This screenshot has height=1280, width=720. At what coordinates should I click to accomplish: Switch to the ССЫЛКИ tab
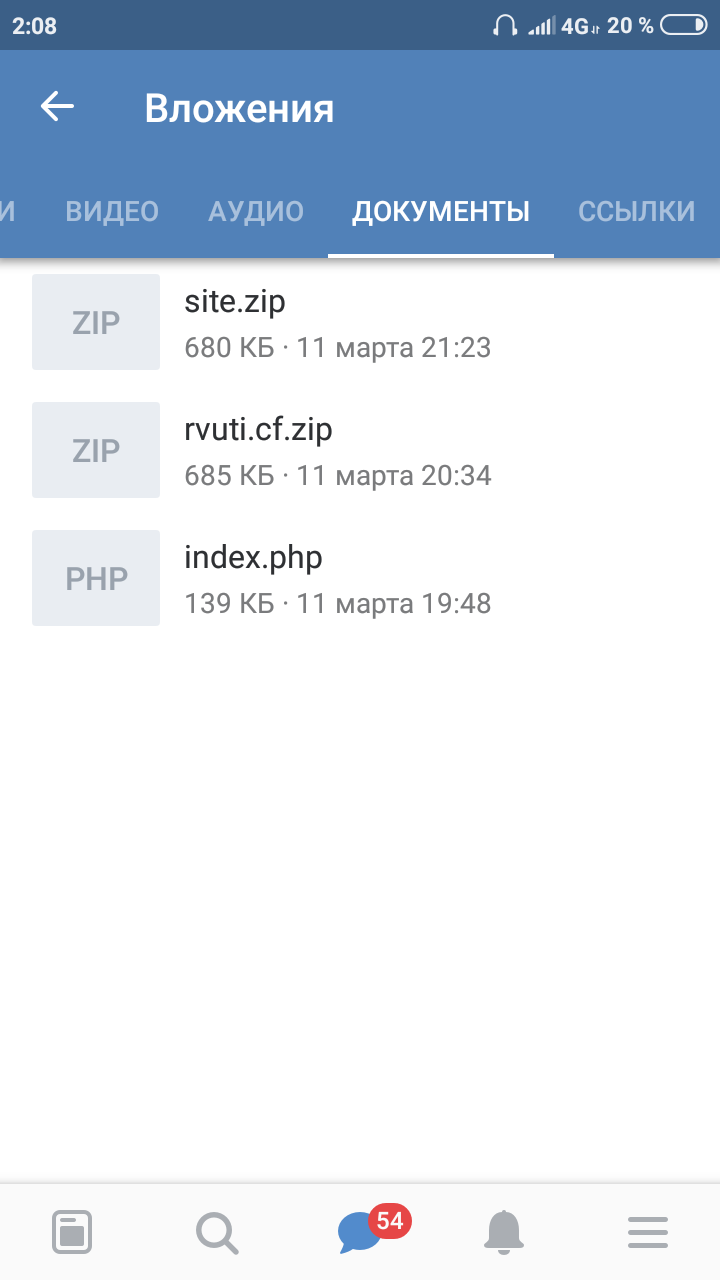[636, 211]
